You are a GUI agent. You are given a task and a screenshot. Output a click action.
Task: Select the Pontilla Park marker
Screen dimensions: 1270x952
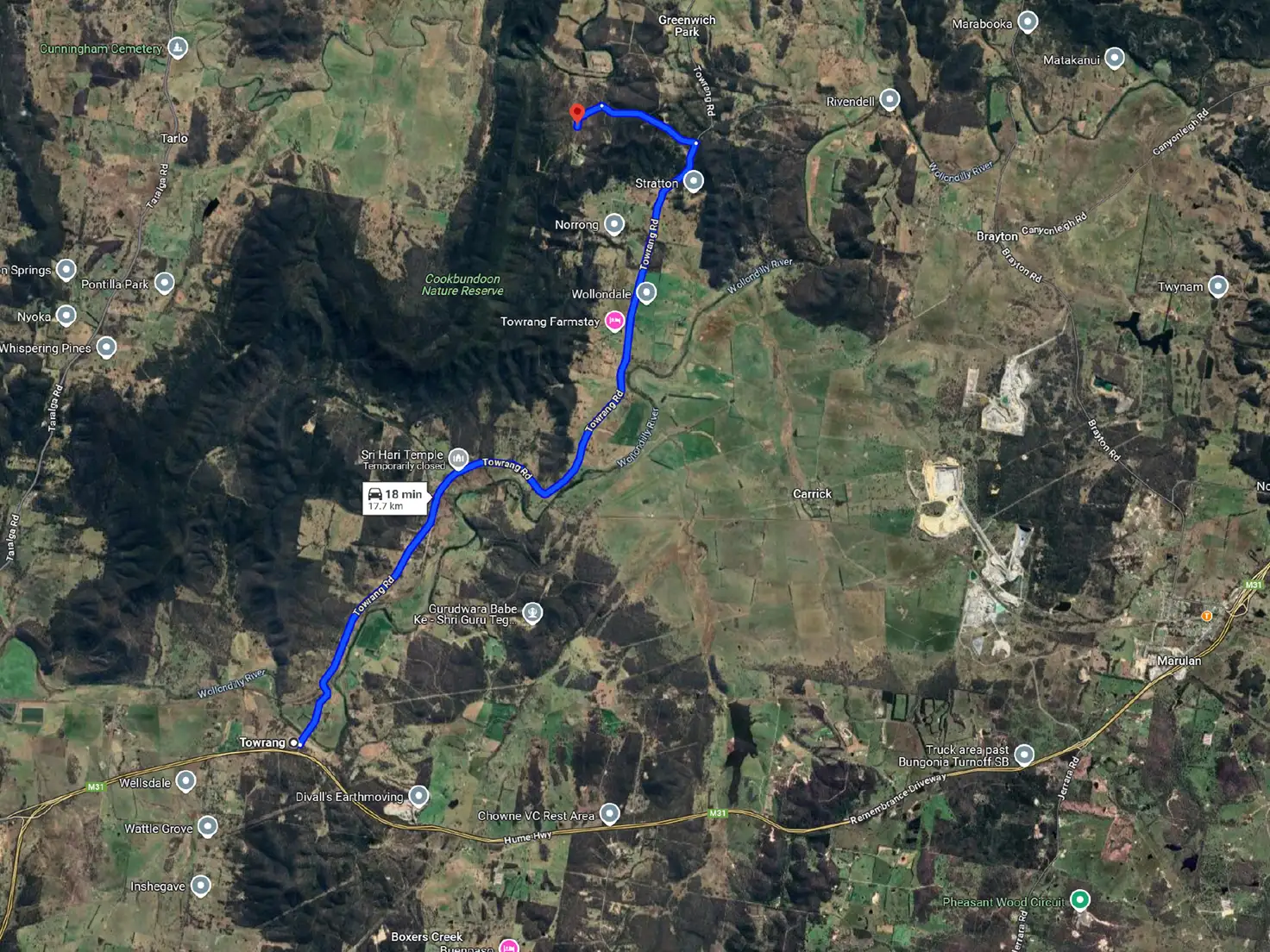pyautogui.click(x=164, y=283)
